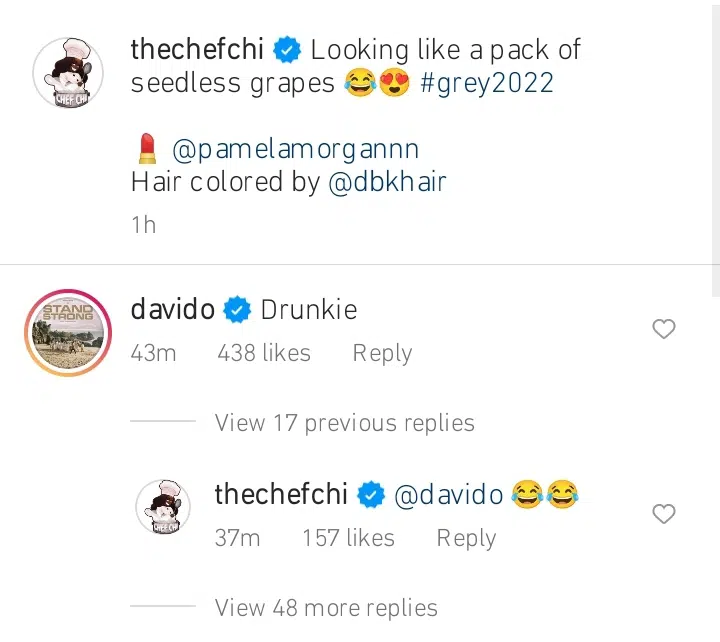Open thechefchi's avatar beside the caption
Image resolution: width=720 pixels, height=642 pixels.
(x=68, y=73)
